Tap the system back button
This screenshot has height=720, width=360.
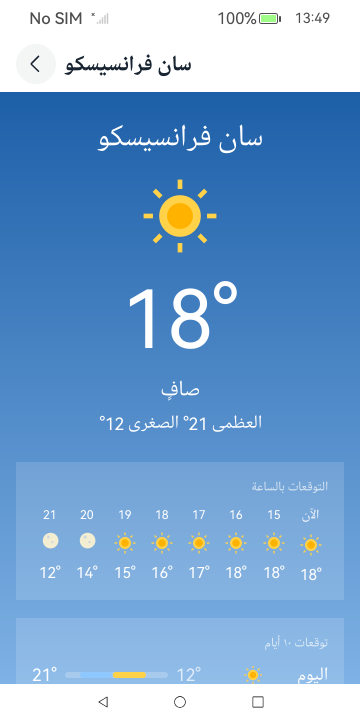pyautogui.click(x=103, y=702)
